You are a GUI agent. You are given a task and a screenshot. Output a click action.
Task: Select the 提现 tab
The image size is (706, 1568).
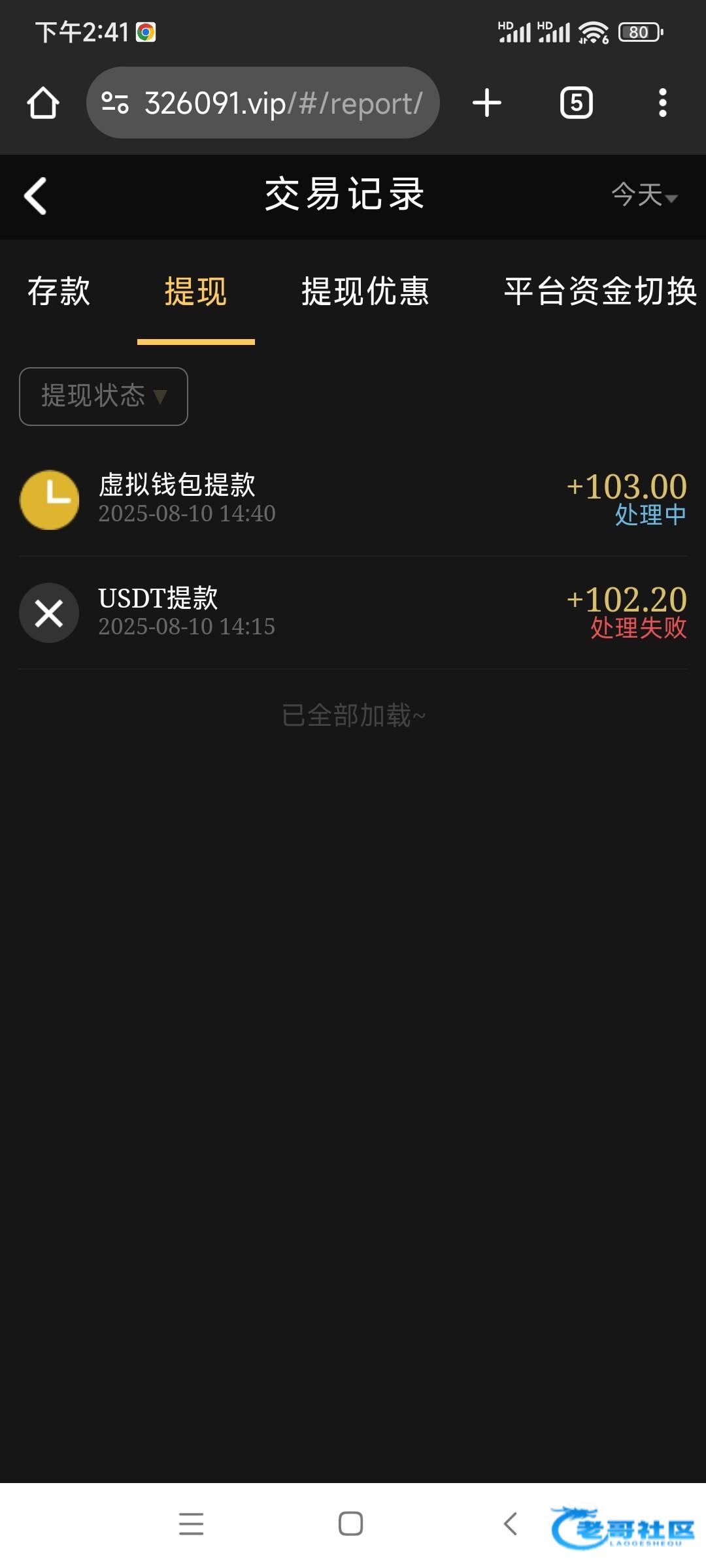pos(195,291)
